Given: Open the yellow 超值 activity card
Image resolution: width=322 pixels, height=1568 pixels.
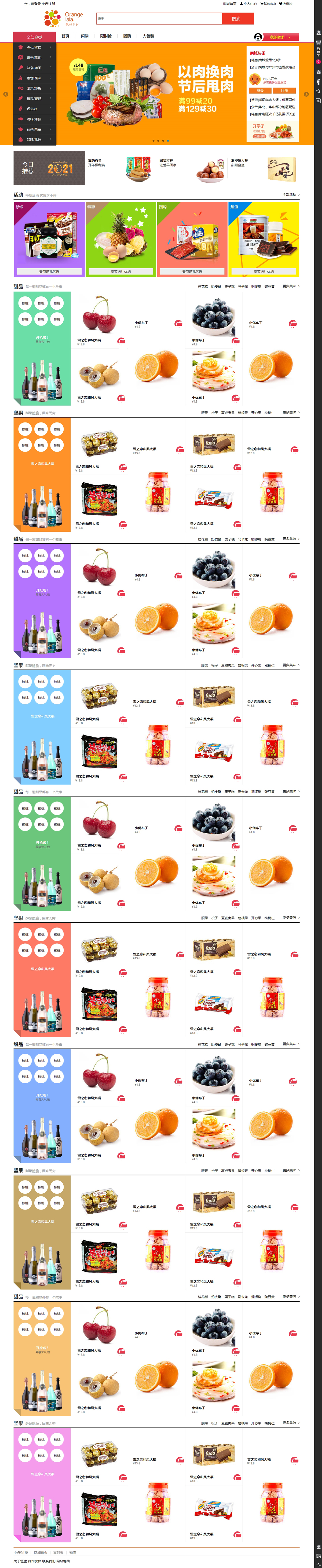Looking at the screenshot, I should pos(264,240).
